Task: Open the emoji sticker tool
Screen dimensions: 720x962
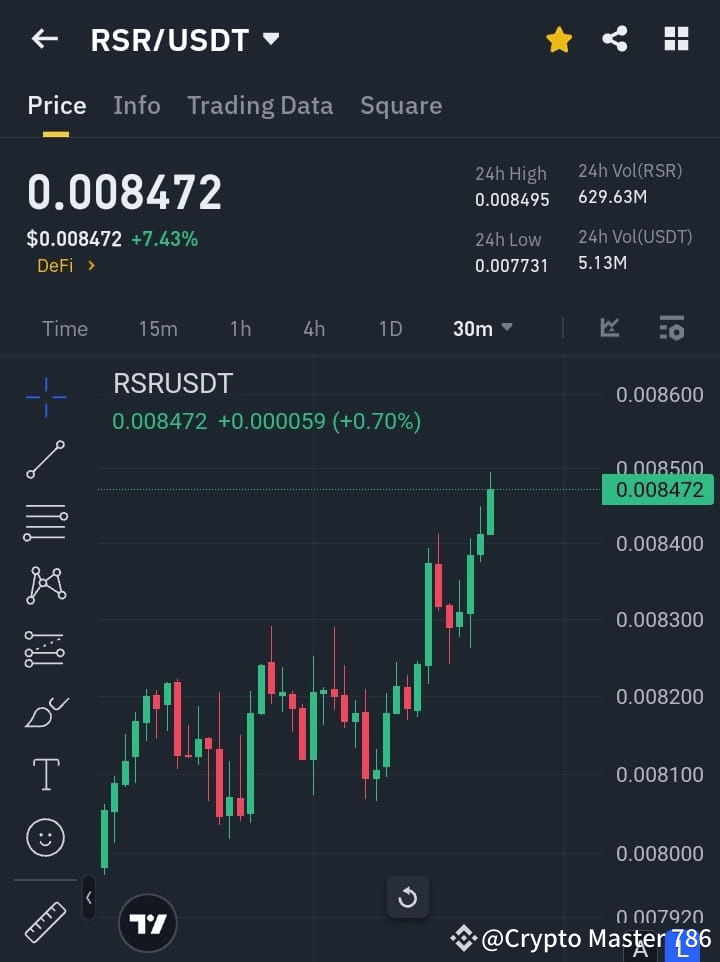Action: click(x=45, y=837)
